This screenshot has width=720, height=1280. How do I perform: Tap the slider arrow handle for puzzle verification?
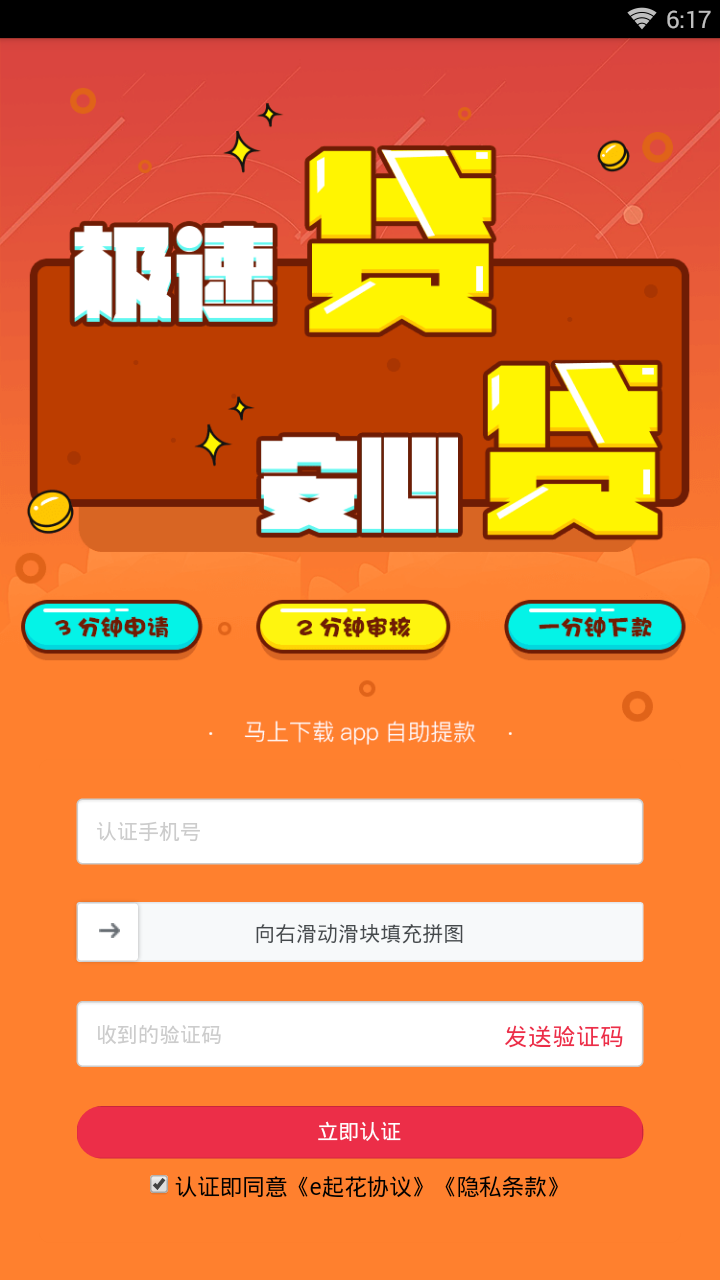click(x=109, y=932)
